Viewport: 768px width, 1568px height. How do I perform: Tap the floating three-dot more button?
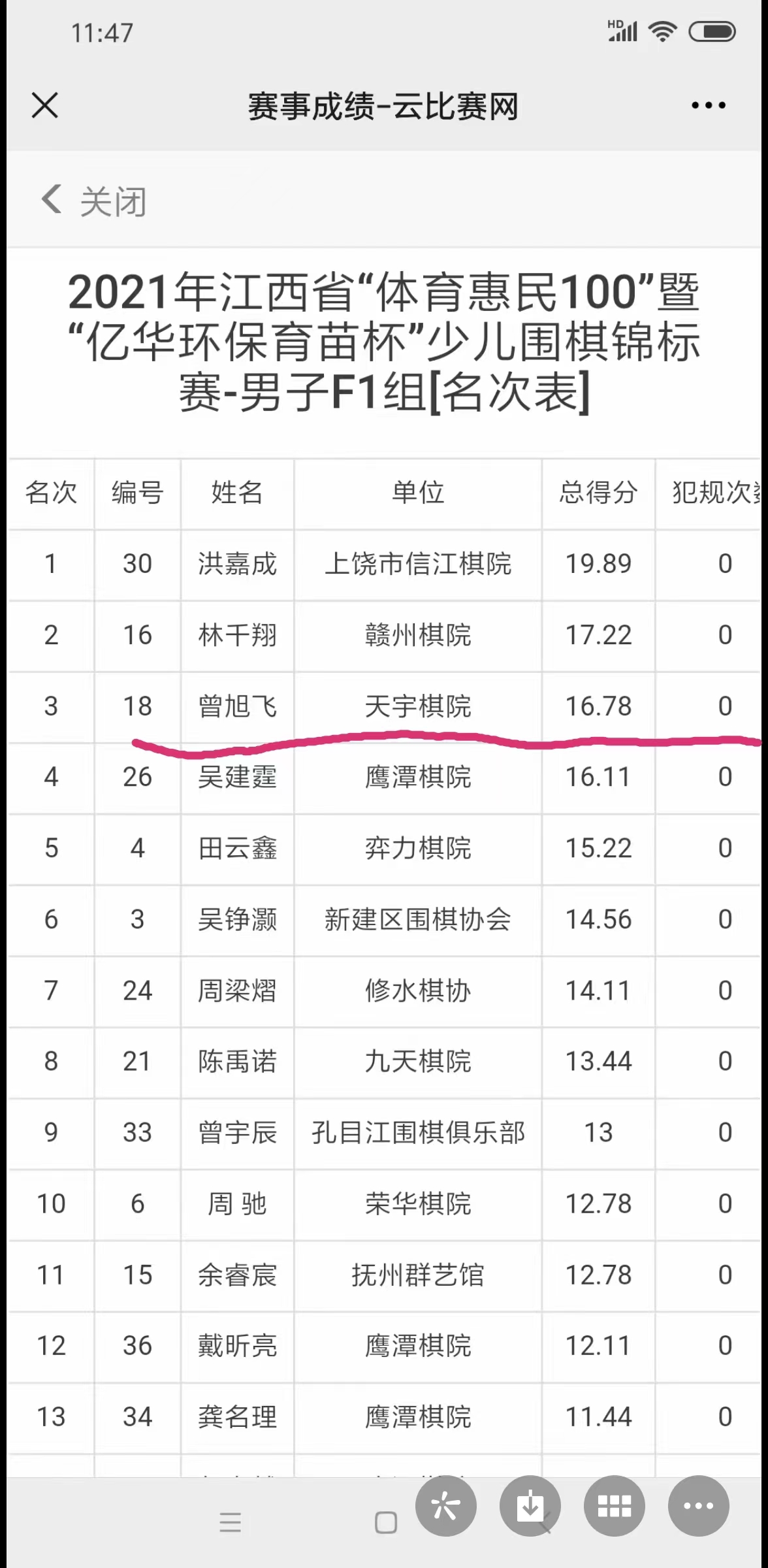(699, 1505)
